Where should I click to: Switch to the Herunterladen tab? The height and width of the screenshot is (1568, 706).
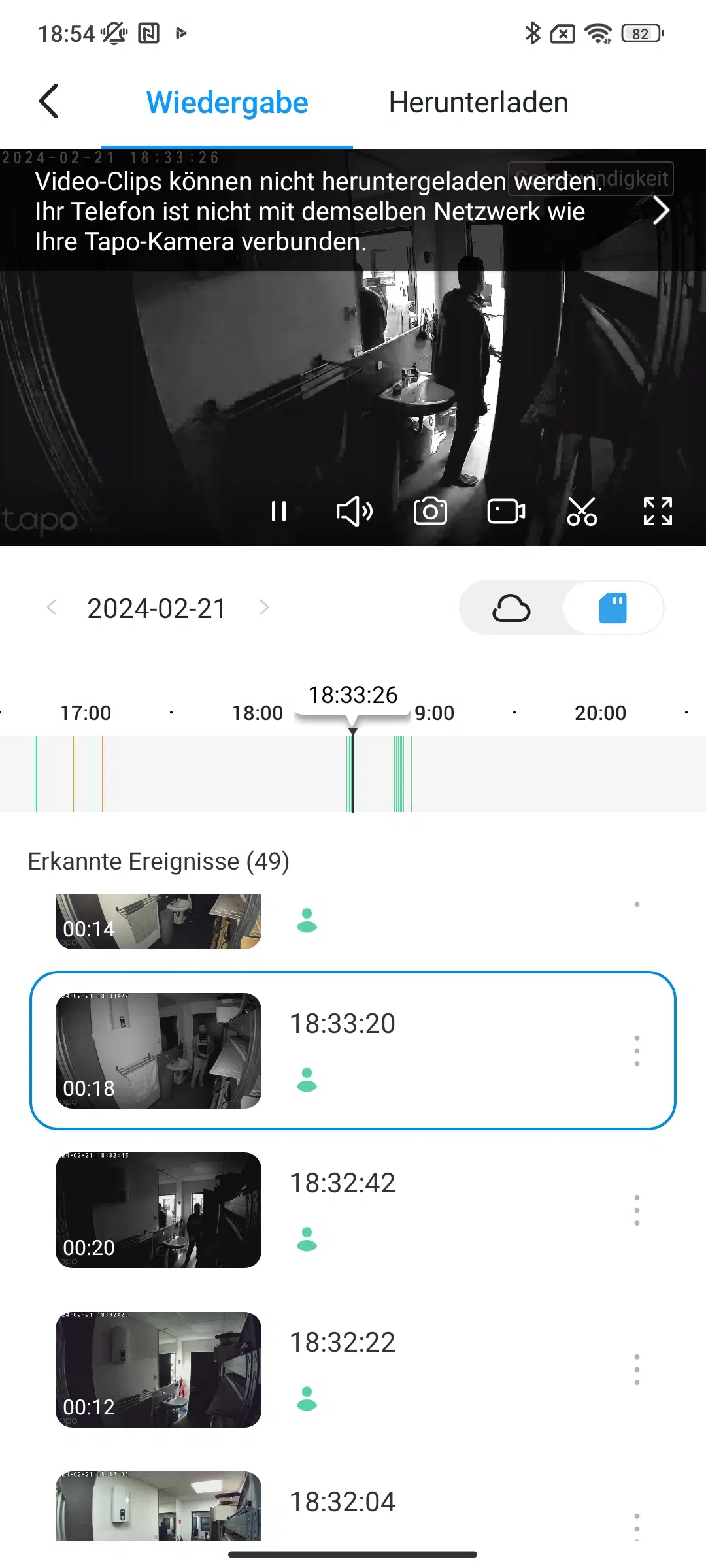(479, 103)
